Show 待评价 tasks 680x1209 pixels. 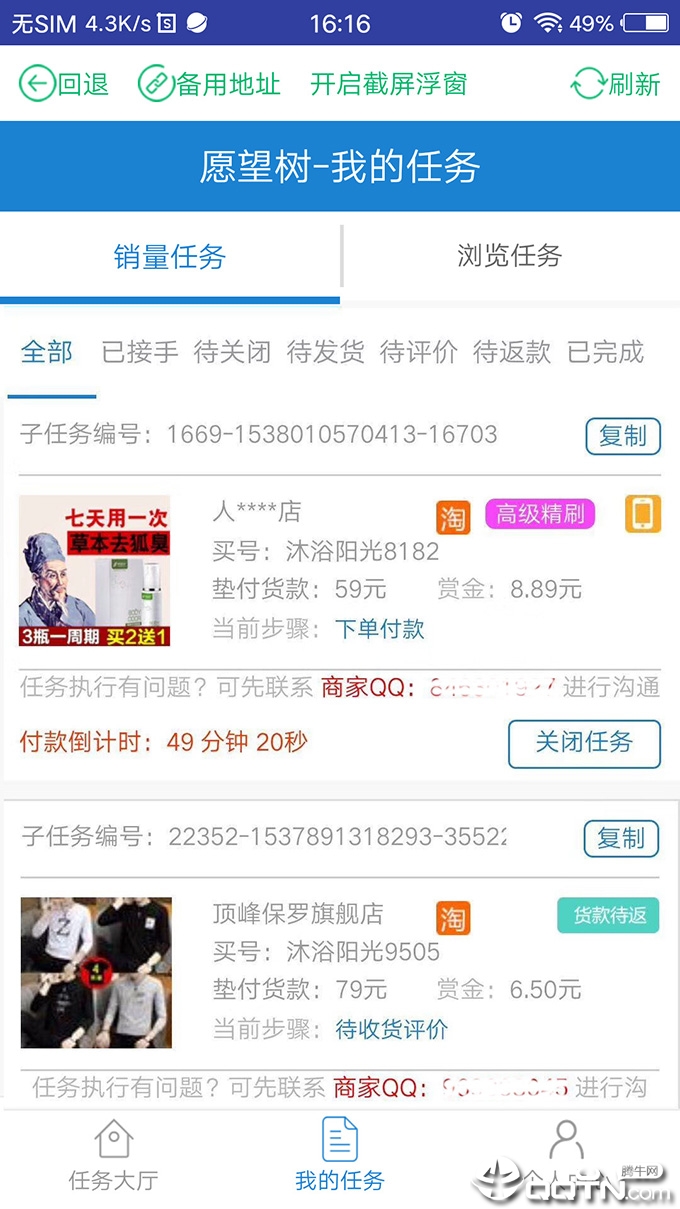click(418, 352)
